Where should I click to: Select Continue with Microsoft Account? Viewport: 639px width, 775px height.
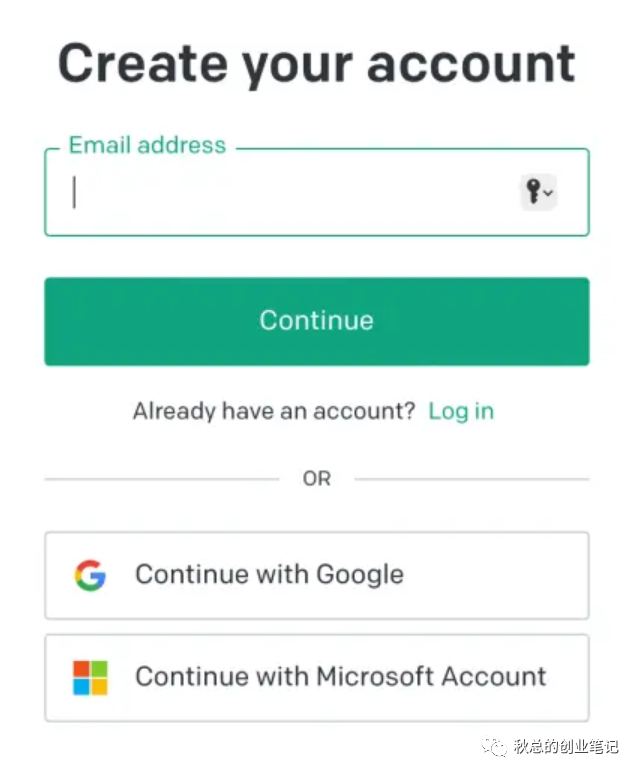[316, 677]
